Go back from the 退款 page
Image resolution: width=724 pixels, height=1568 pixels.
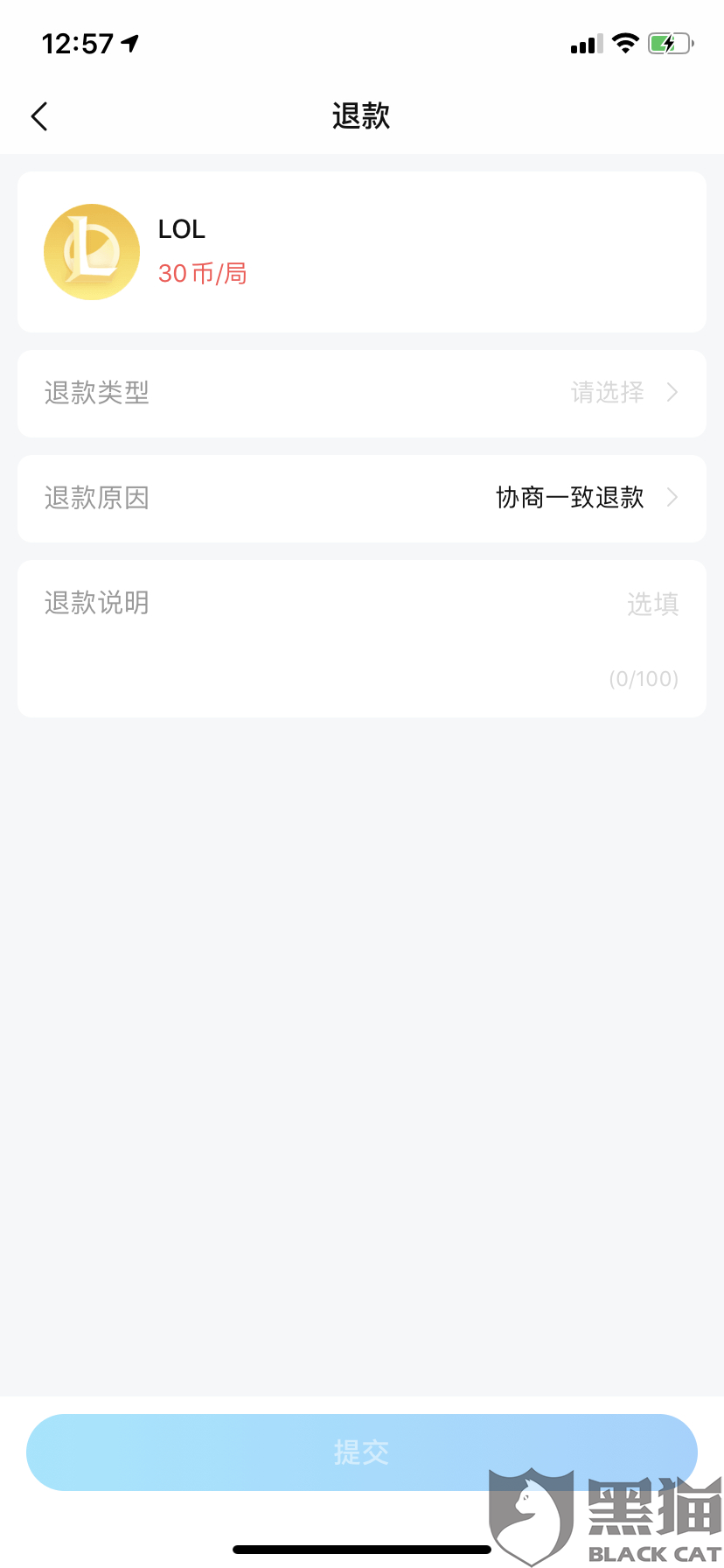pos(39,116)
